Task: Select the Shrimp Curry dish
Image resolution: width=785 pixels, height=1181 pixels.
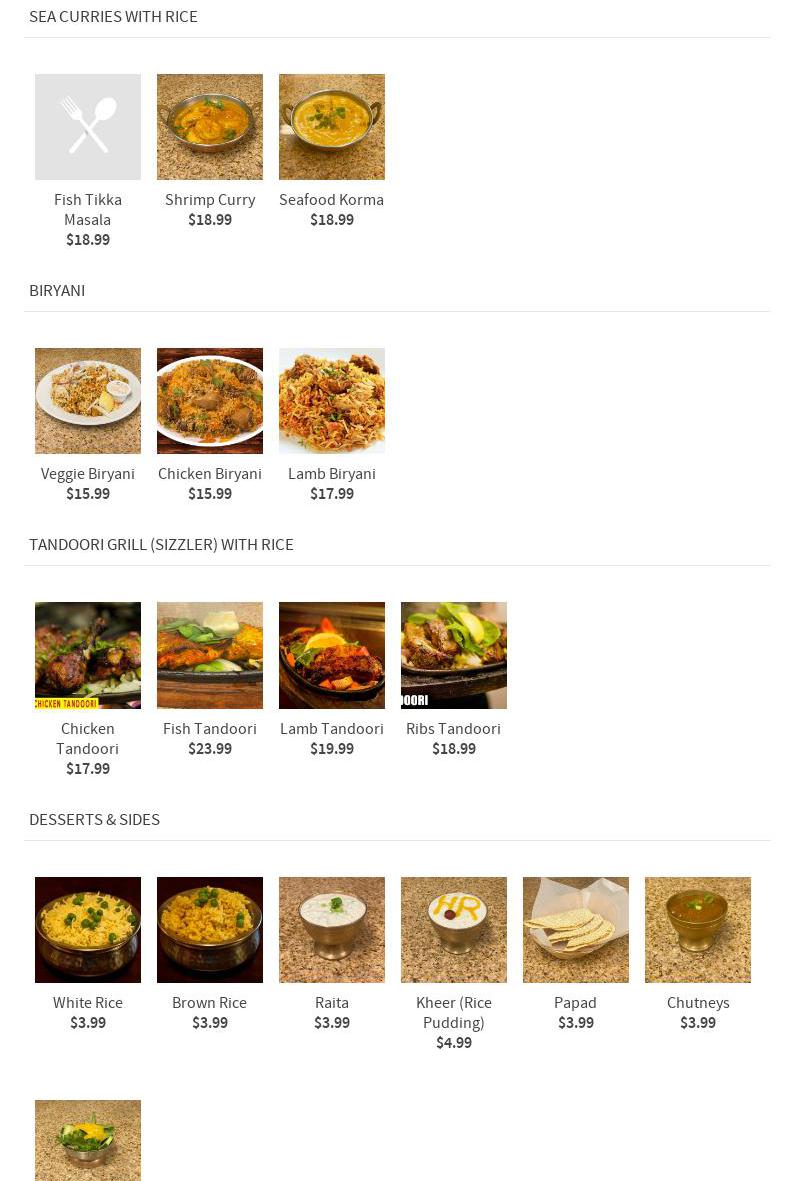Action: [x=210, y=127]
